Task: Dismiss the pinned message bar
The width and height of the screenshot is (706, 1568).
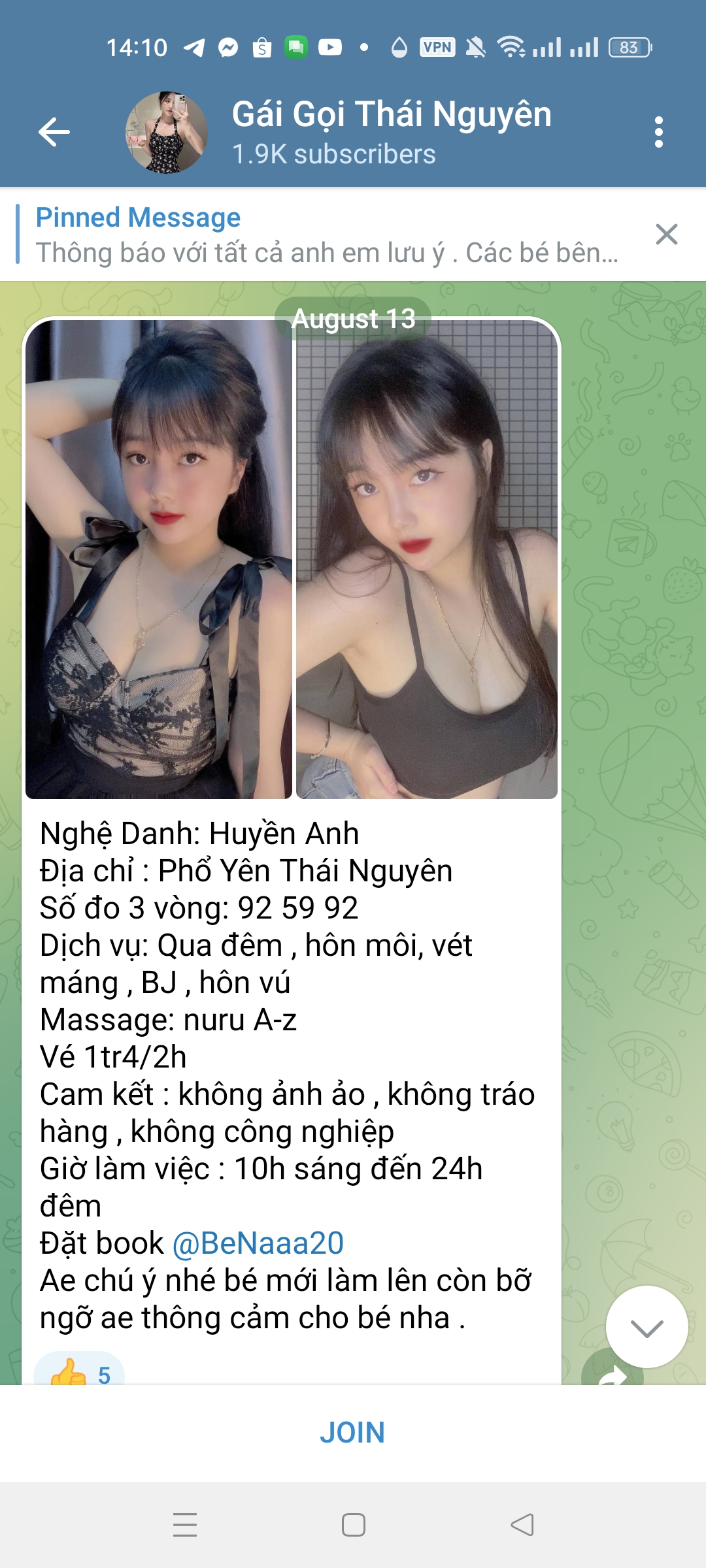Action: point(666,234)
